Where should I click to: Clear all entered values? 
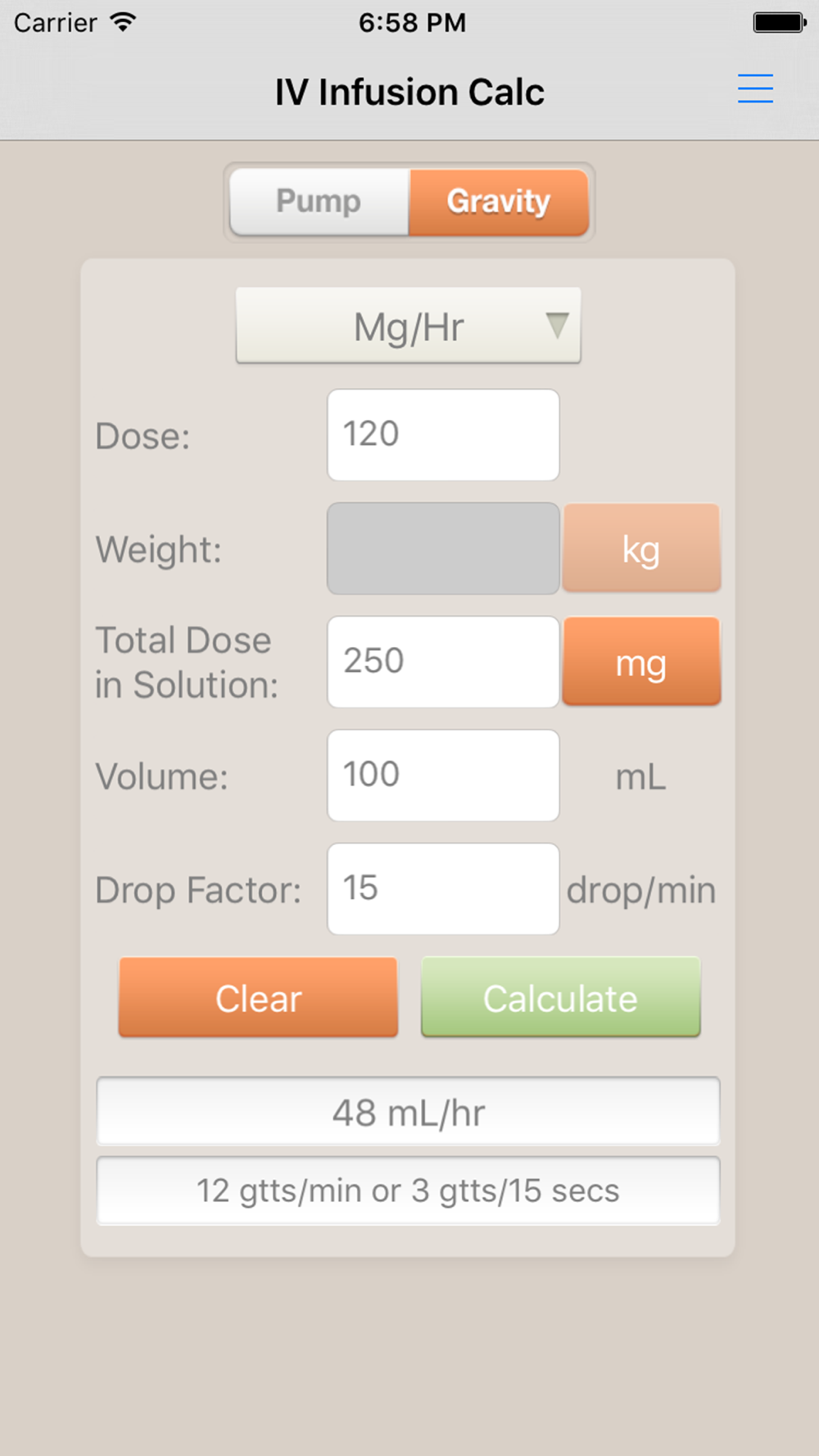point(258,997)
